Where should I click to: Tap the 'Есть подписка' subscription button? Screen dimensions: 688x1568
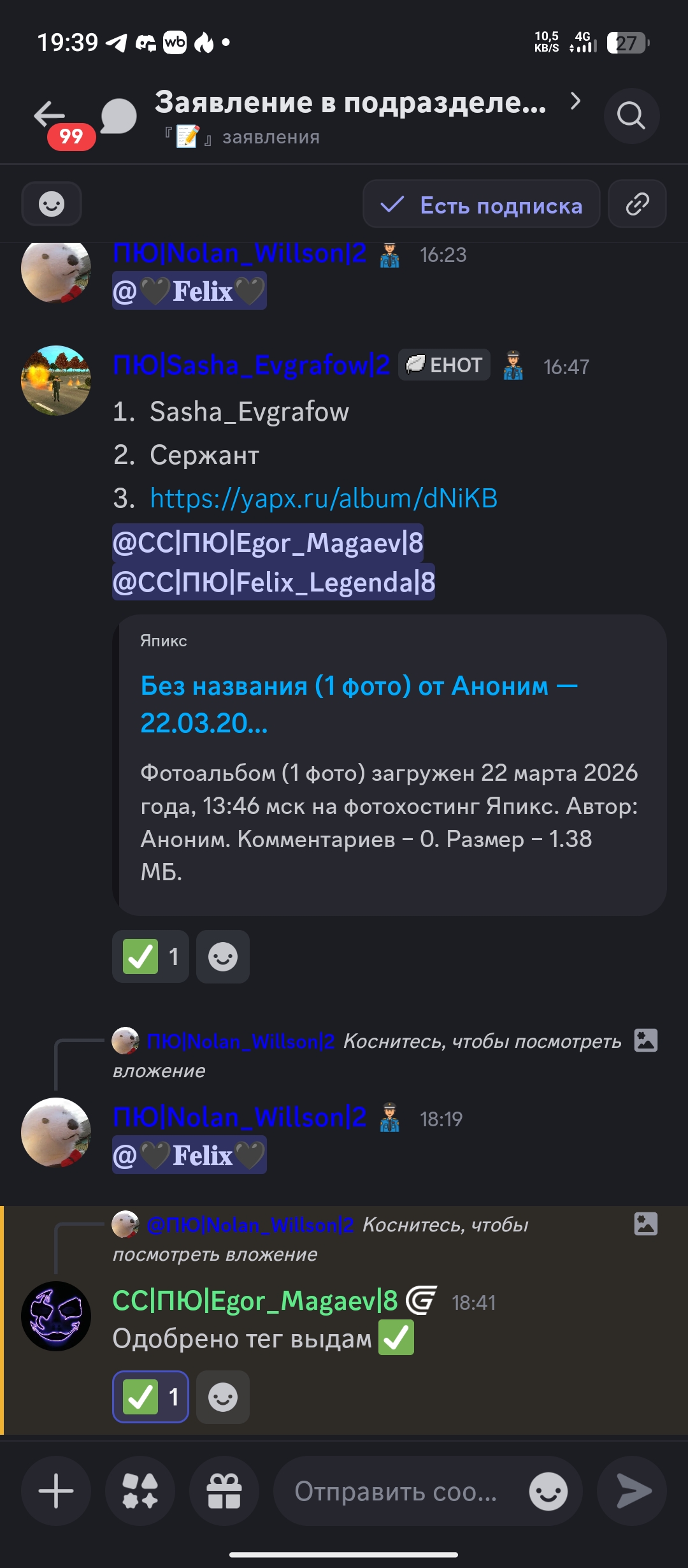pos(482,205)
